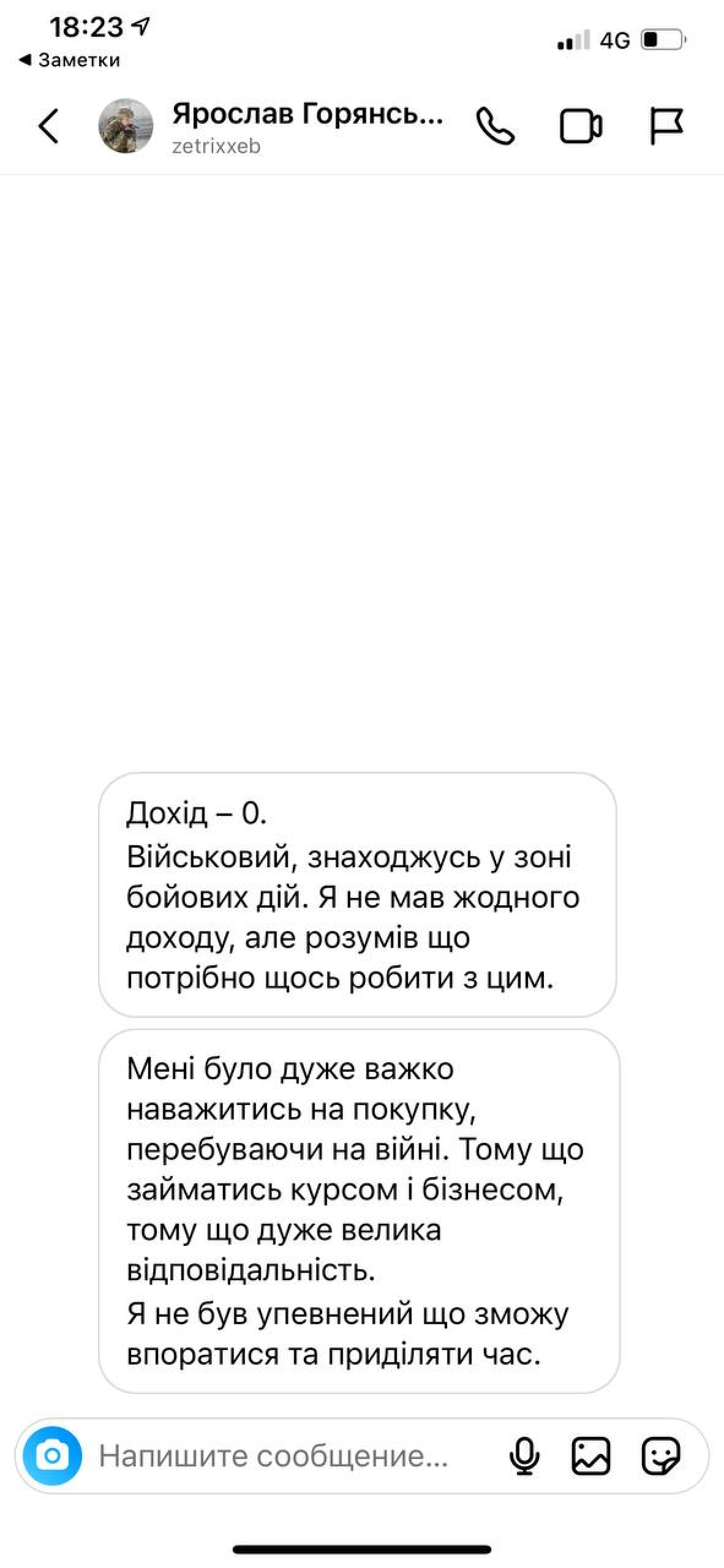Tap the flag icon in header
724x1568 pixels.
point(666,126)
